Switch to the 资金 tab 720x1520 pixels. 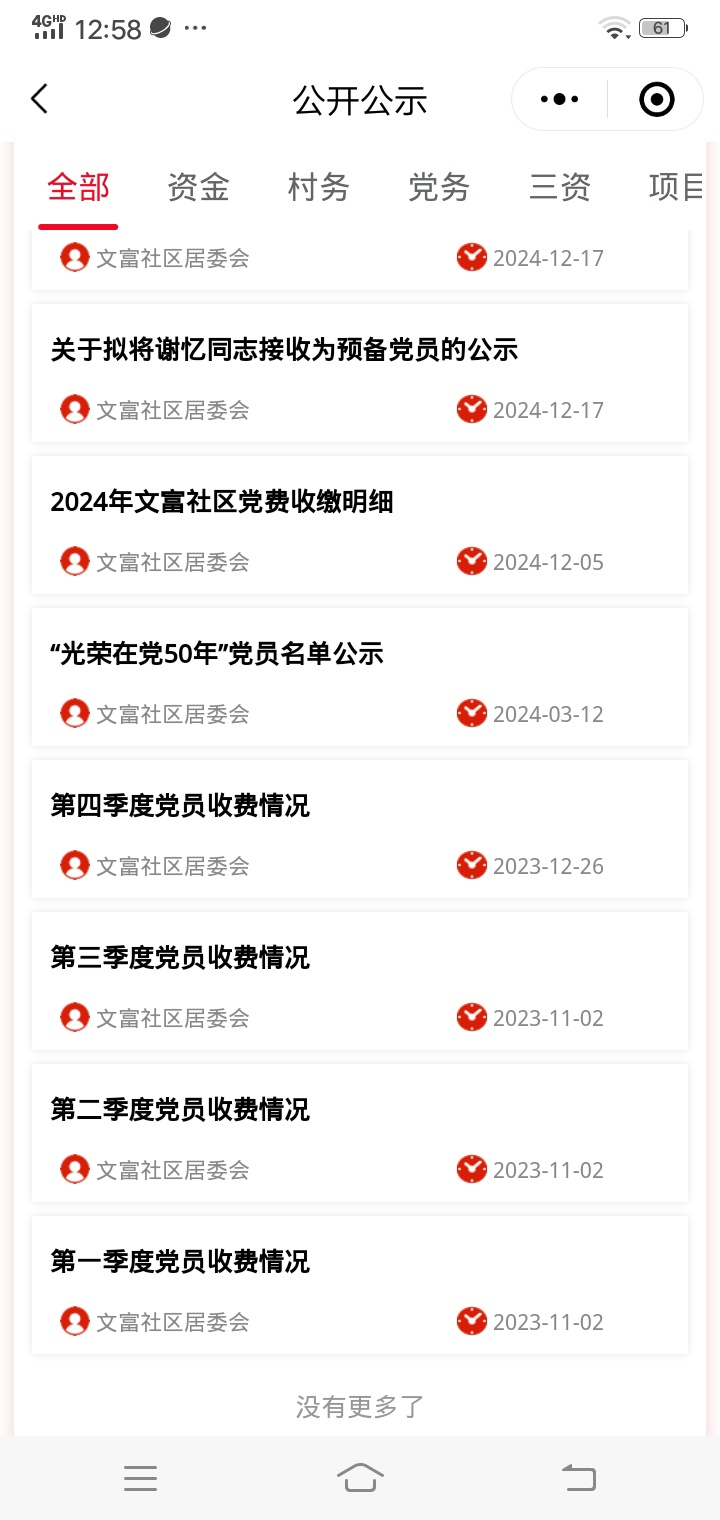[198, 187]
